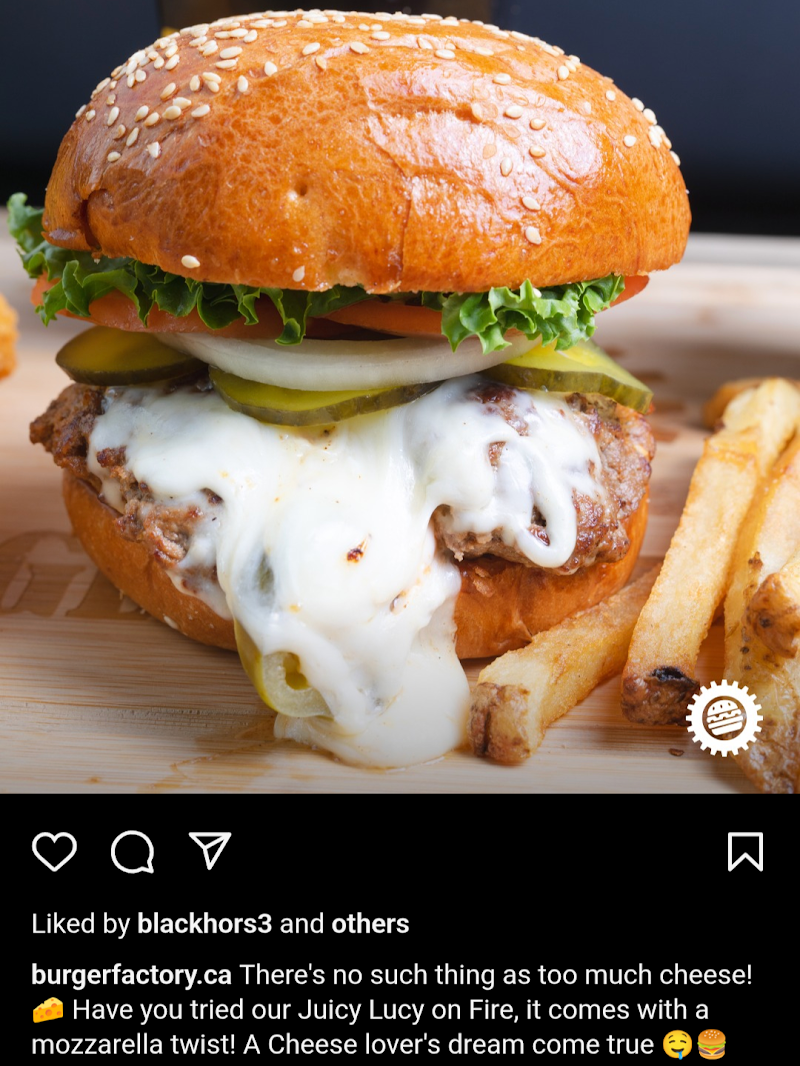Open comments on the burger post
Screen dimensions: 800x1066
(132, 852)
